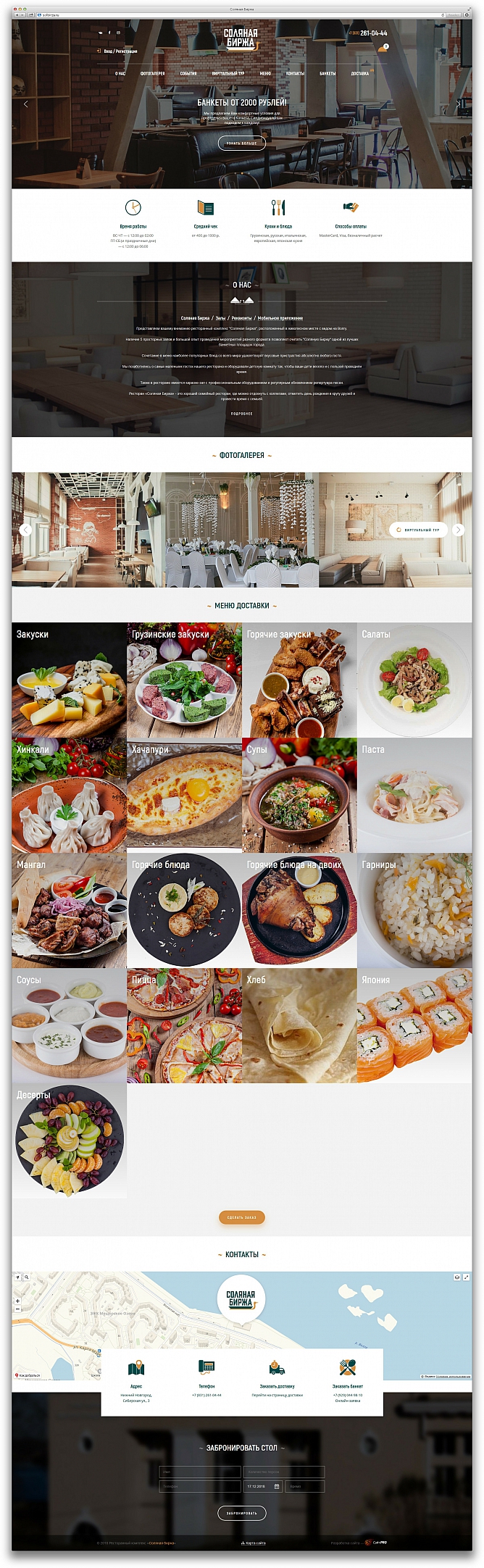
Task: Open the ДОСТАВКА page from the header
Action: pos(360,73)
